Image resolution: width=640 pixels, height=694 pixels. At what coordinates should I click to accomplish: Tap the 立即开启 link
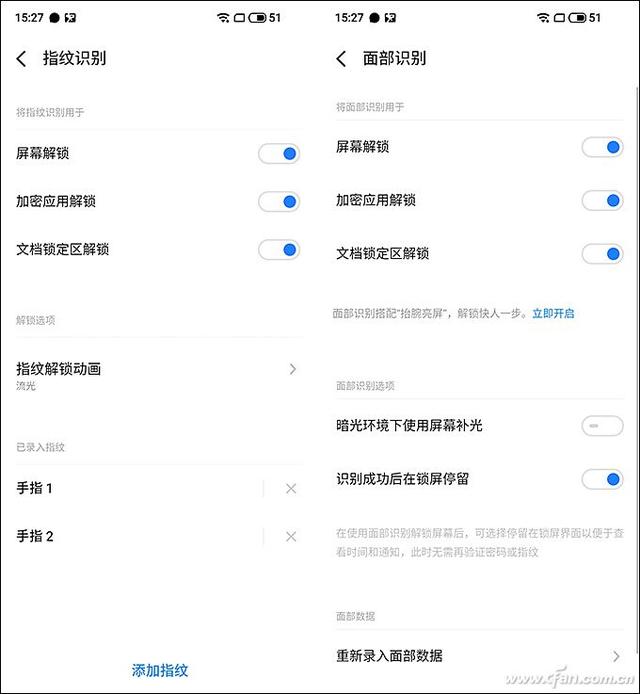tap(553, 314)
